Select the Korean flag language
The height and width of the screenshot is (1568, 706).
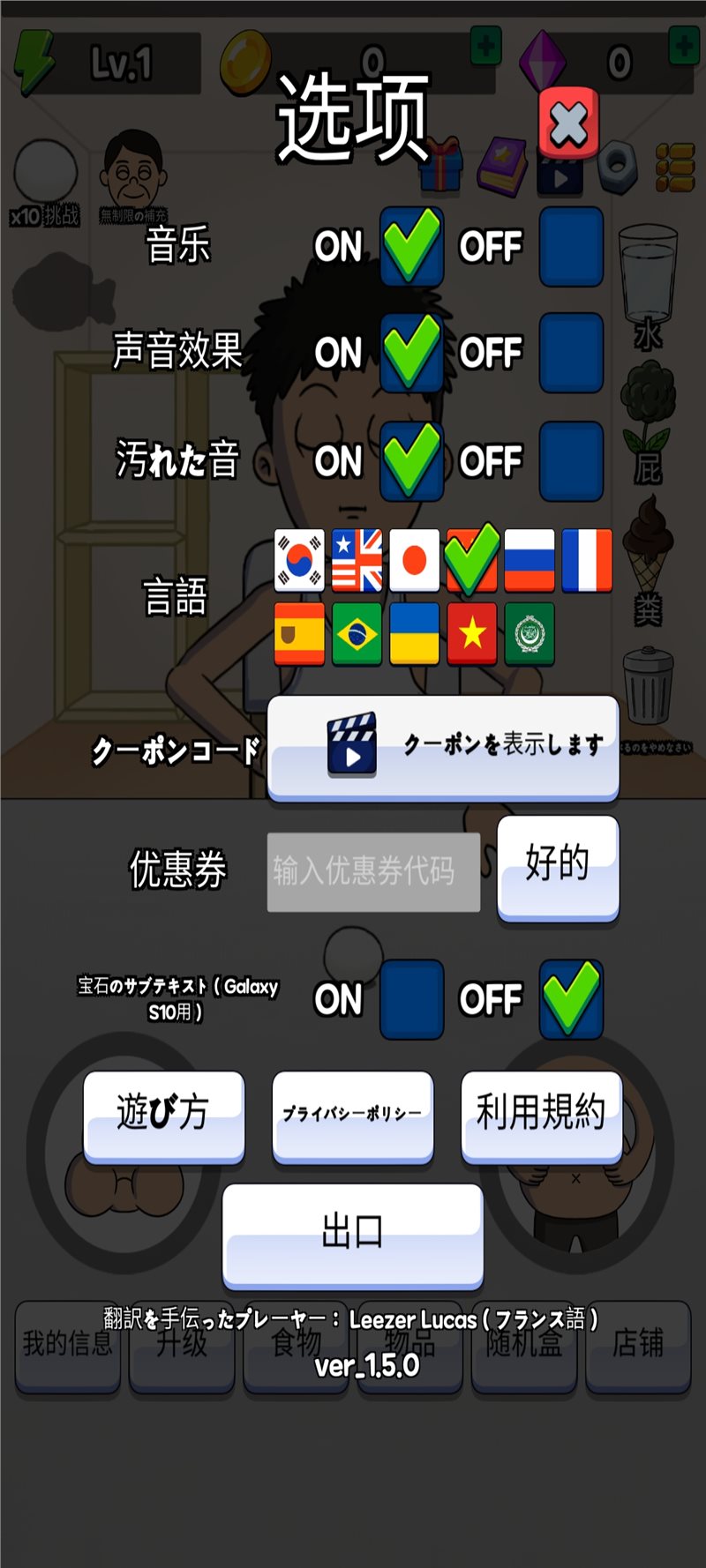pyautogui.click(x=299, y=560)
